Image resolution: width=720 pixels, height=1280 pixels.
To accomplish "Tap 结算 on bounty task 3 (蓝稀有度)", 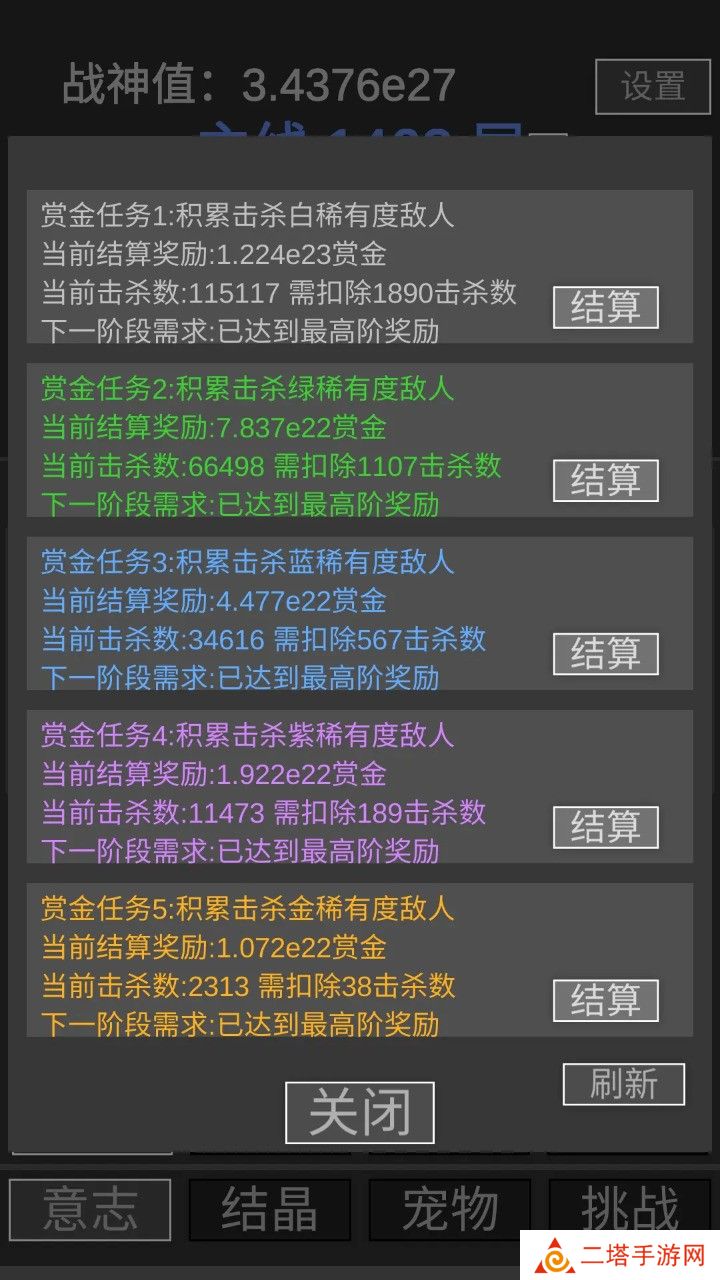I will (605, 653).
